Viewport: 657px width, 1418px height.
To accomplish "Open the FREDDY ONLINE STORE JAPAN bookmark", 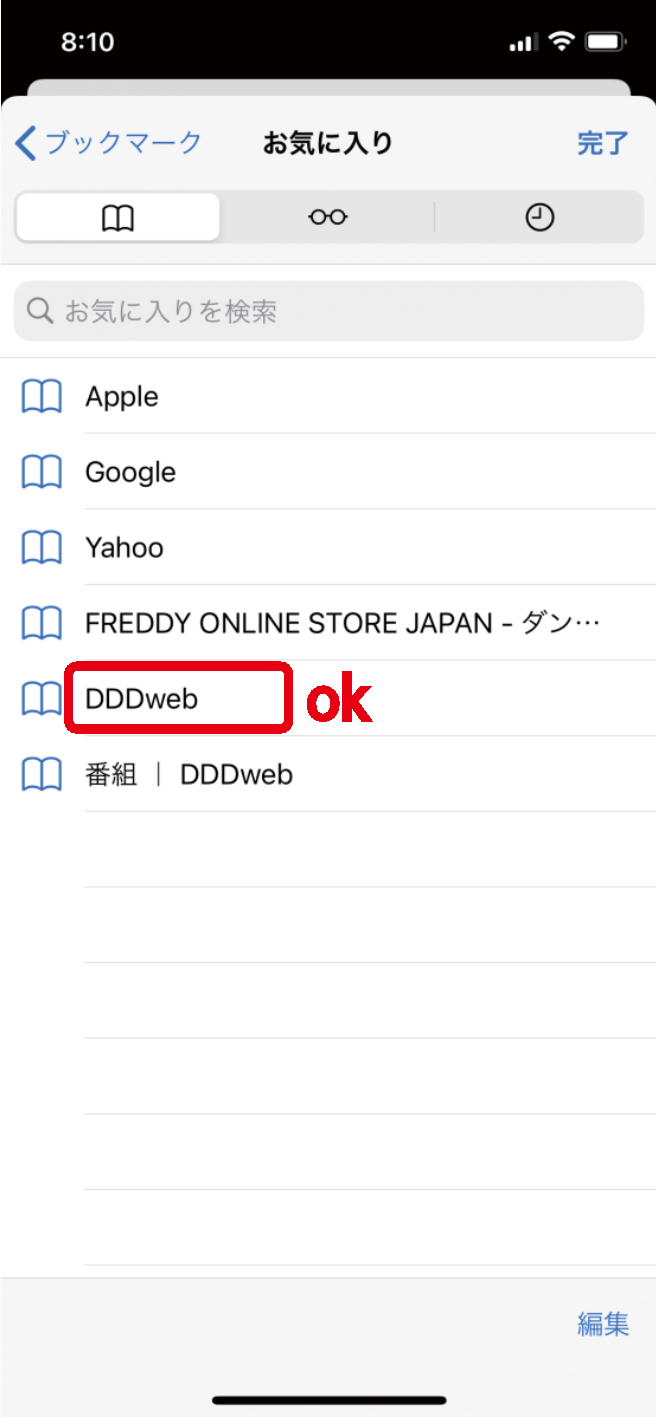I will [328, 623].
